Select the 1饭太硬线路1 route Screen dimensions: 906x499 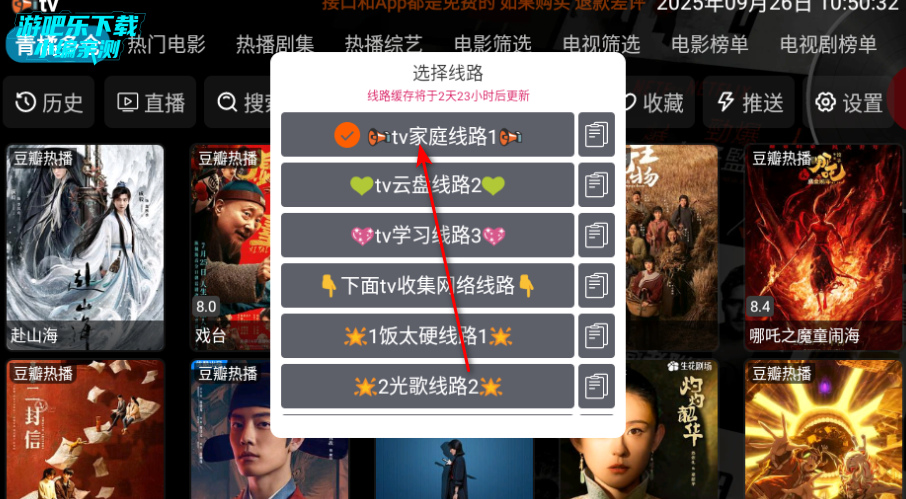coord(428,335)
